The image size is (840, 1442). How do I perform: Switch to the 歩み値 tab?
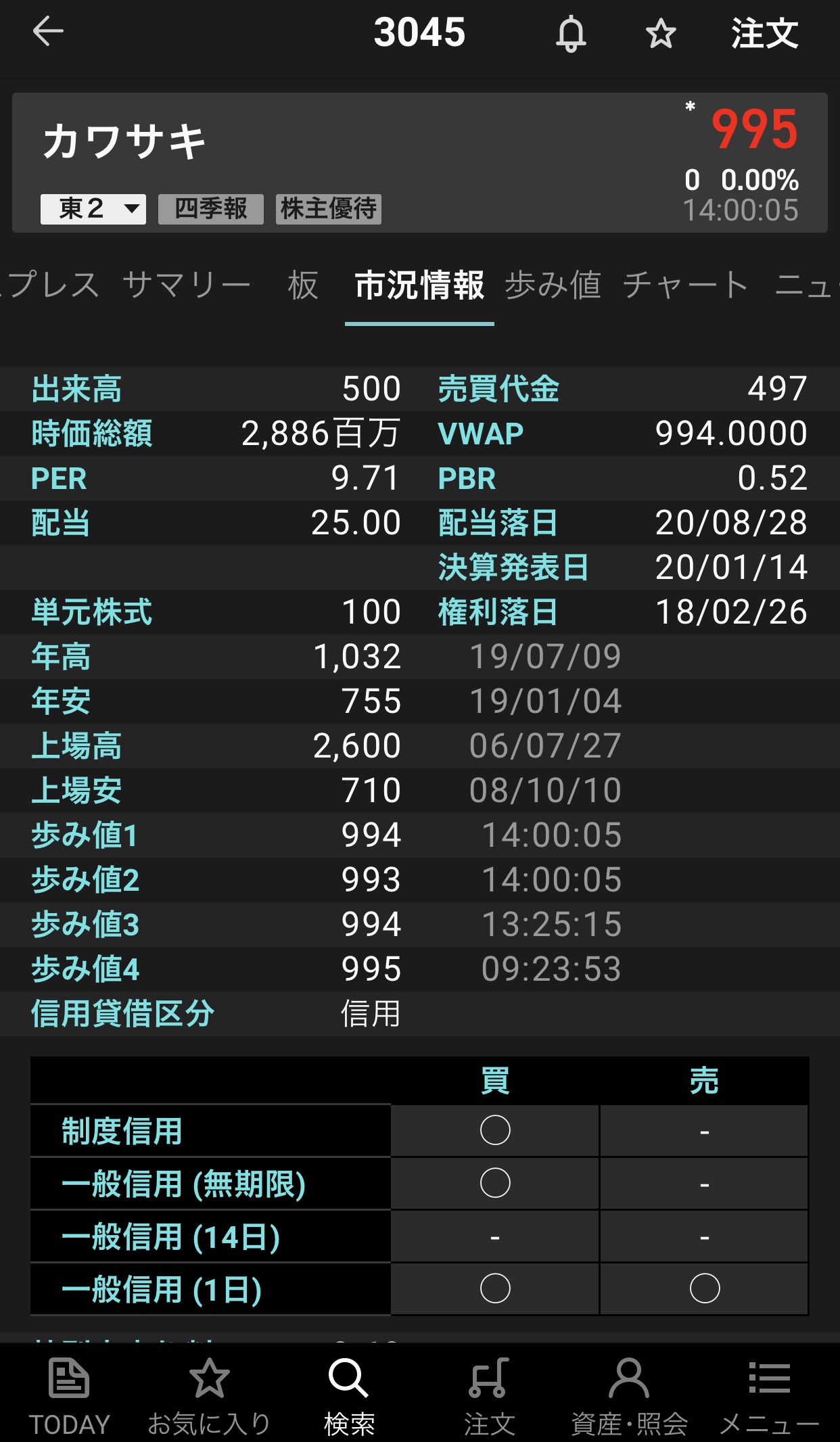coord(553,285)
